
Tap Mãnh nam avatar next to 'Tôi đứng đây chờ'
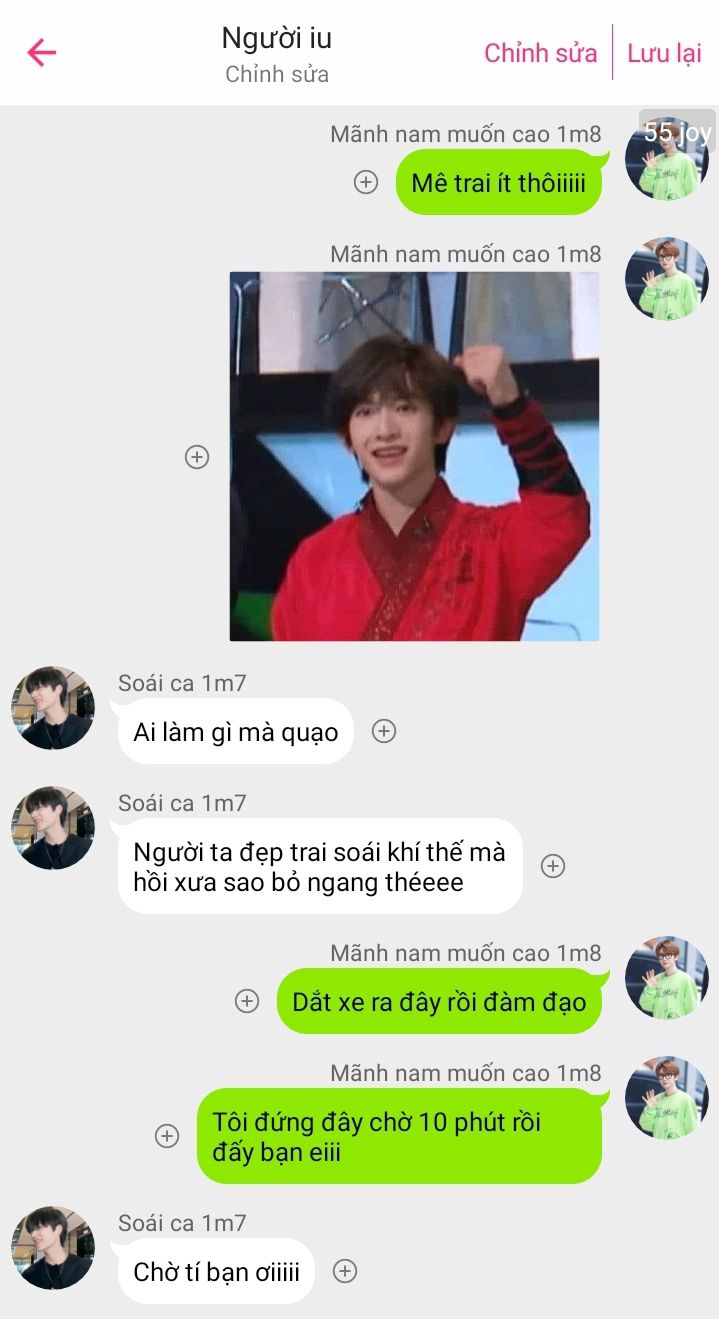tap(667, 1098)
